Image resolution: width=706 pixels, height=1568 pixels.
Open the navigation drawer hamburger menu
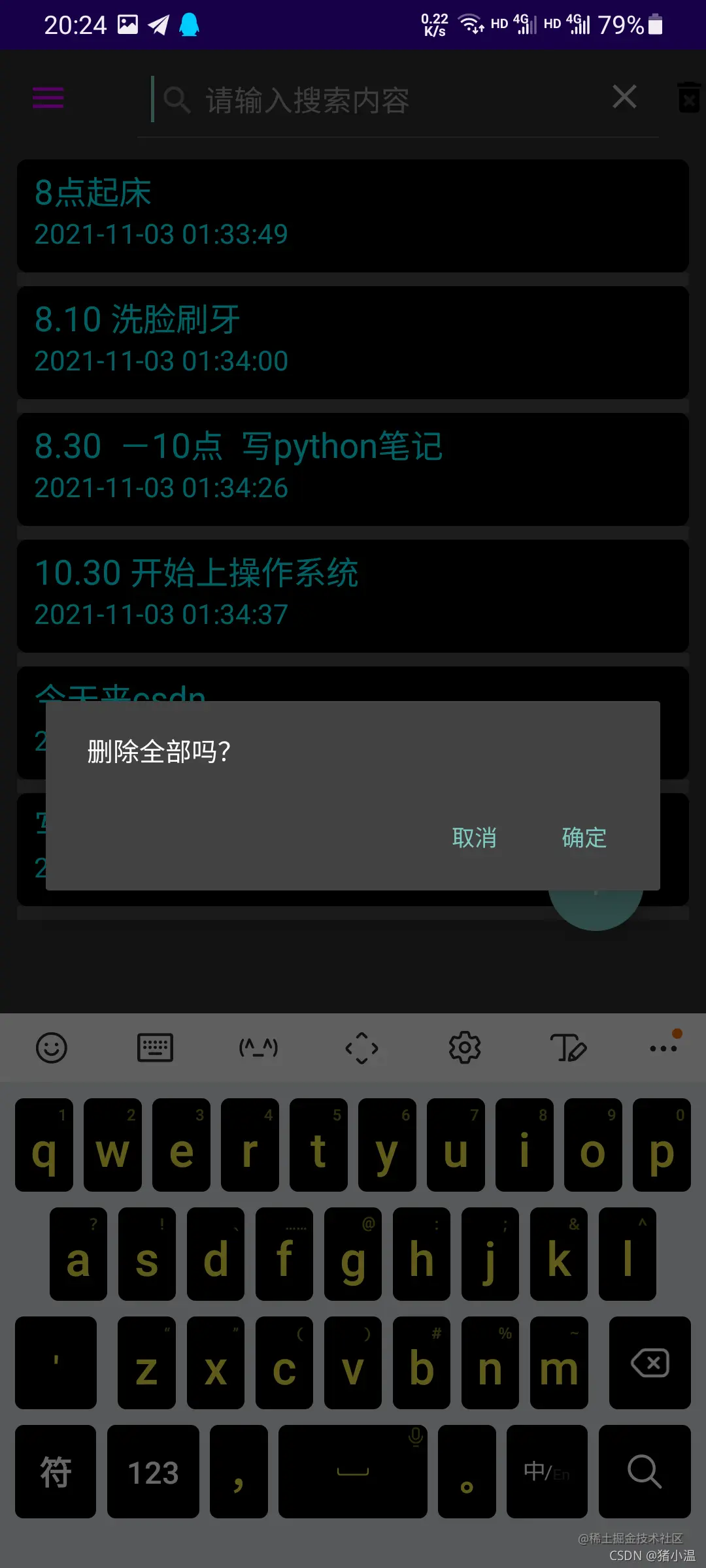pyautogui.click(x=47, y=97)
